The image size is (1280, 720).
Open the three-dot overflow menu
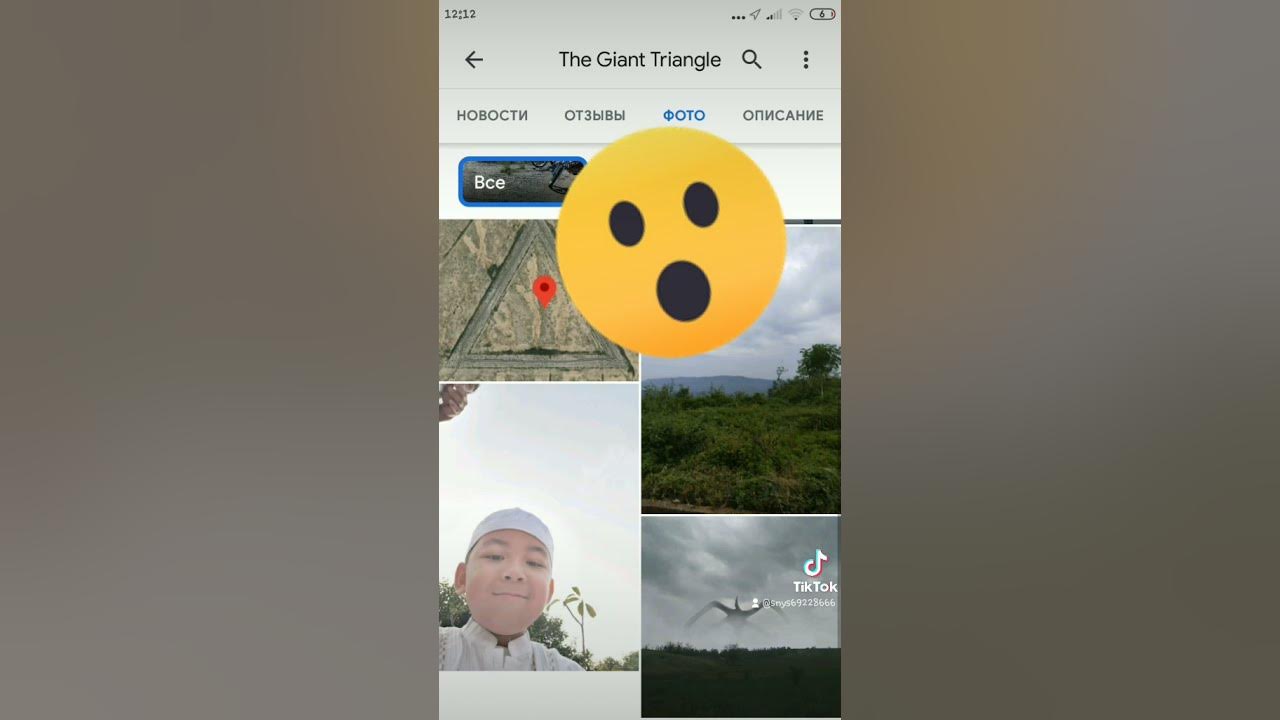click(x=805, y=60)
